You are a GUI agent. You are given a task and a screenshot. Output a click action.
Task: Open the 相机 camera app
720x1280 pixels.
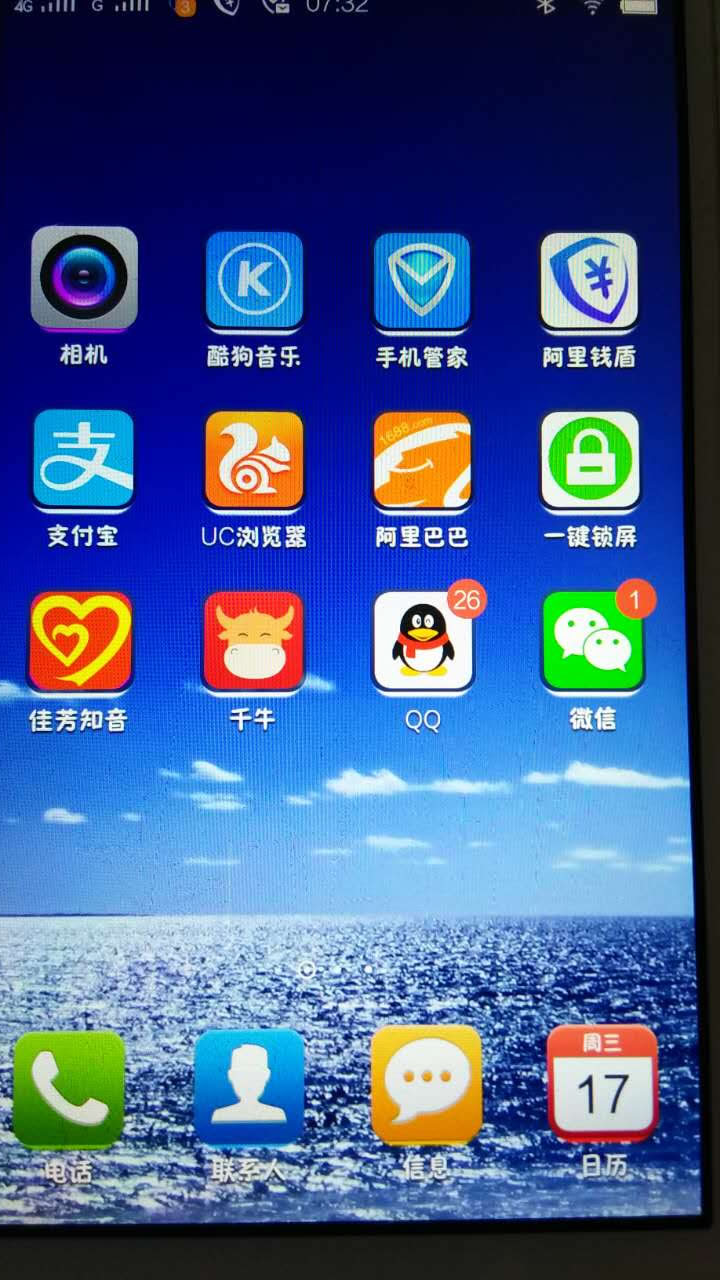tap(84, 279)
